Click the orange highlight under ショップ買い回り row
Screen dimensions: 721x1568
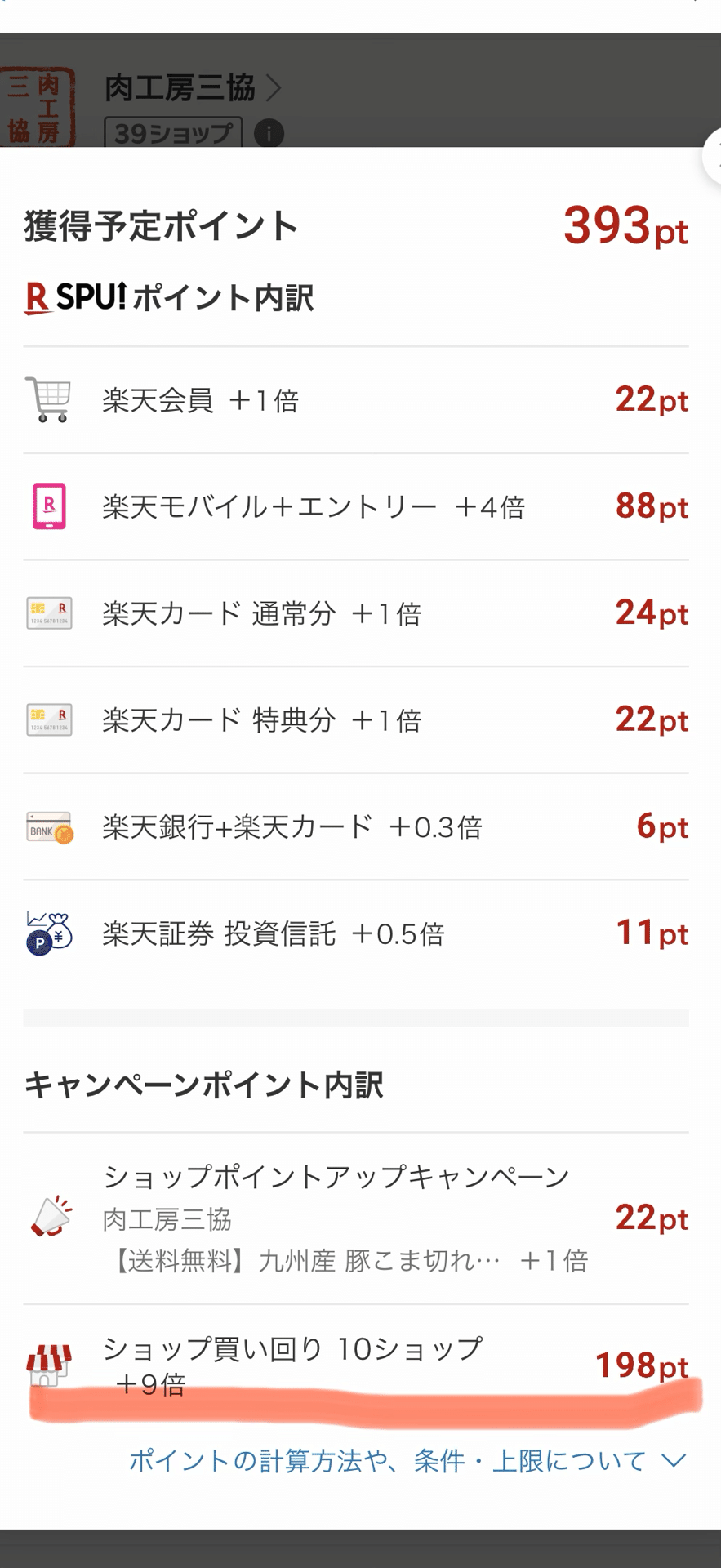[359, 1398]
